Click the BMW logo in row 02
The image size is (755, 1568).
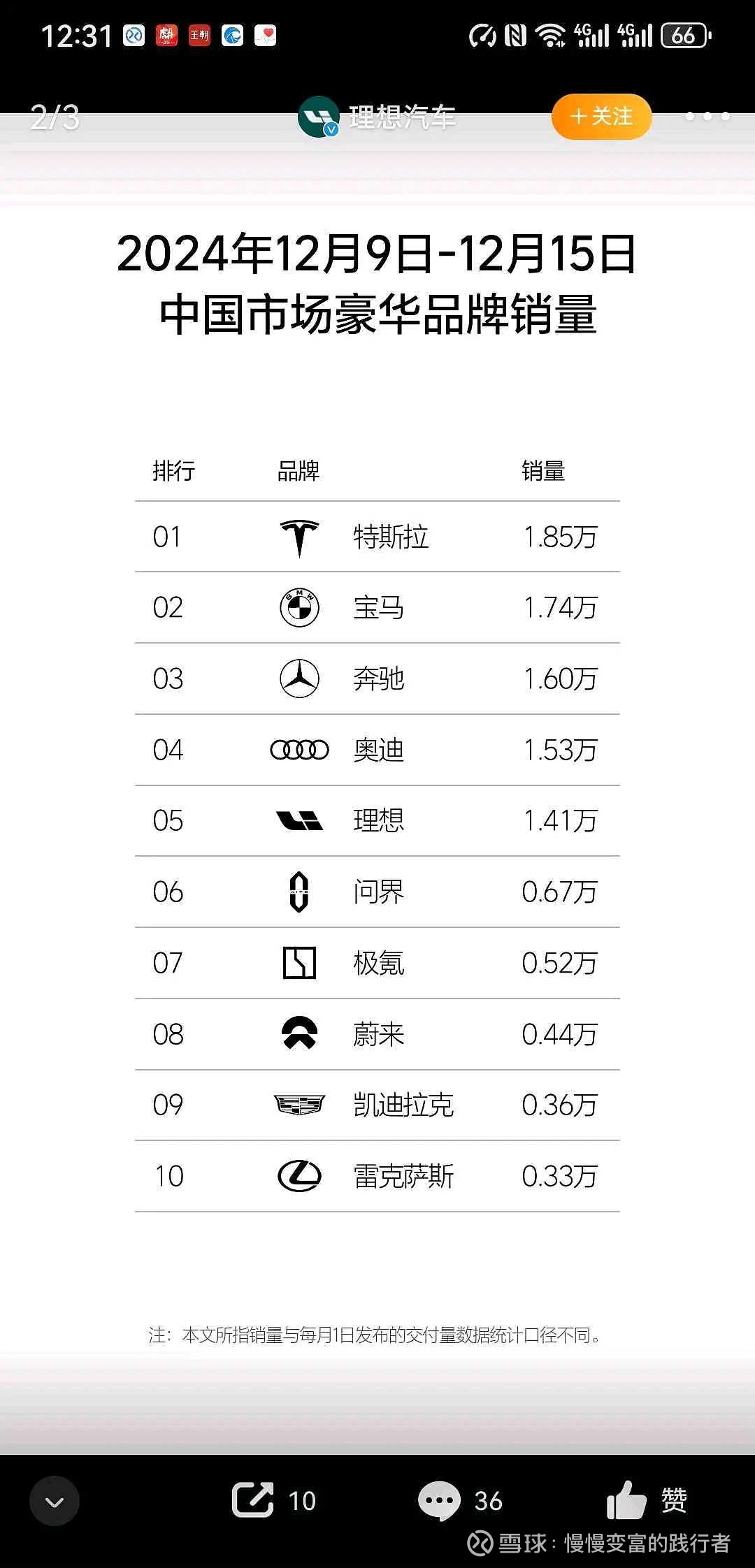(299, 608)
